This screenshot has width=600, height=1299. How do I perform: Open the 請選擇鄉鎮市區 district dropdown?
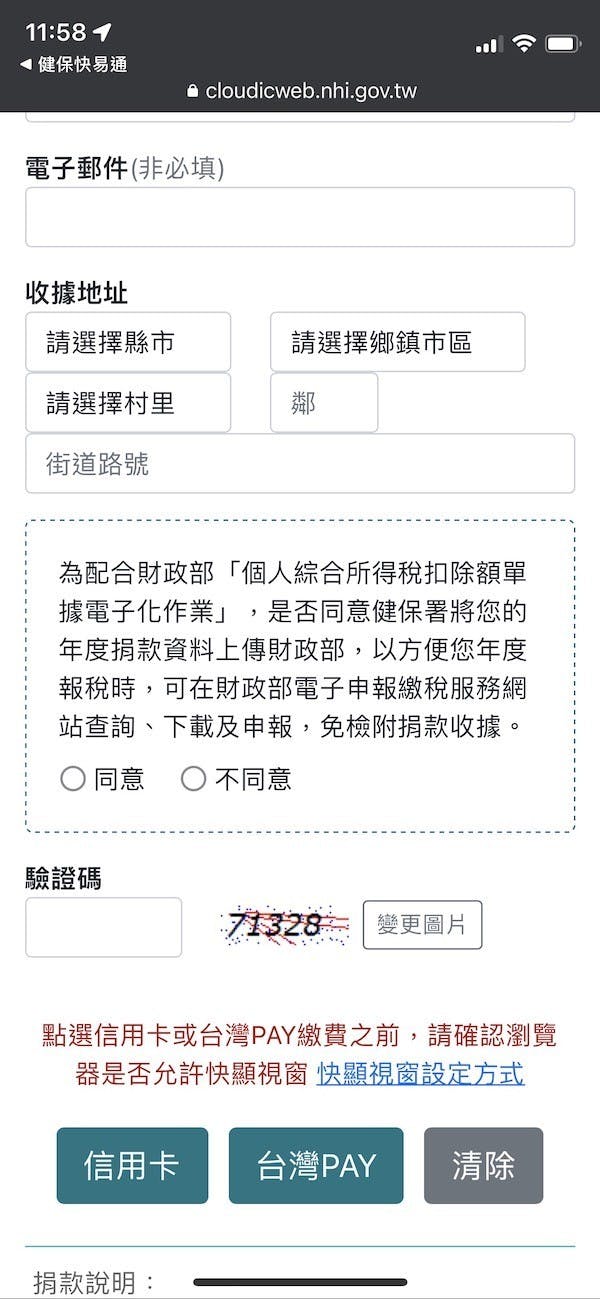[397, 342]
